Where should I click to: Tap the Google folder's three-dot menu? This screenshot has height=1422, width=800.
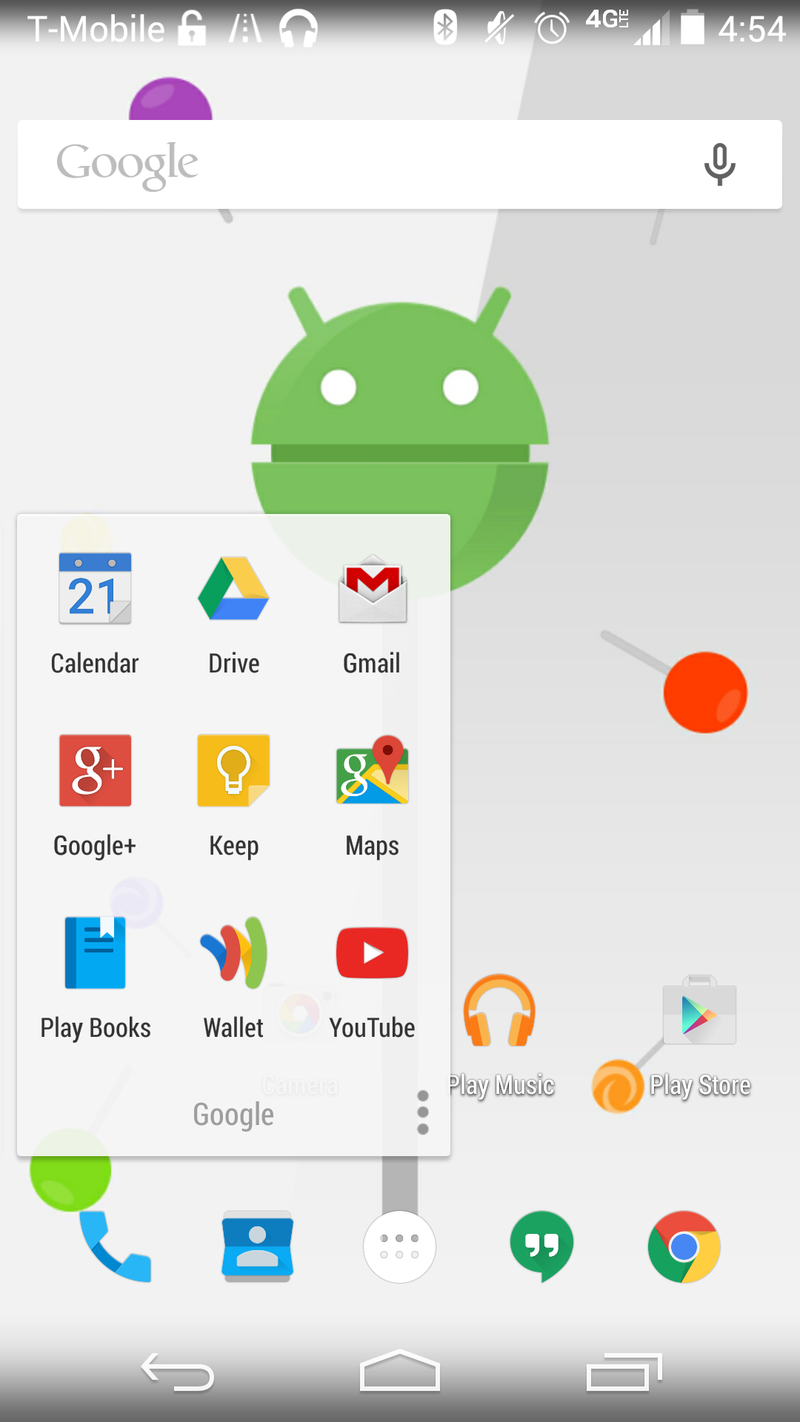[423, 1112]
